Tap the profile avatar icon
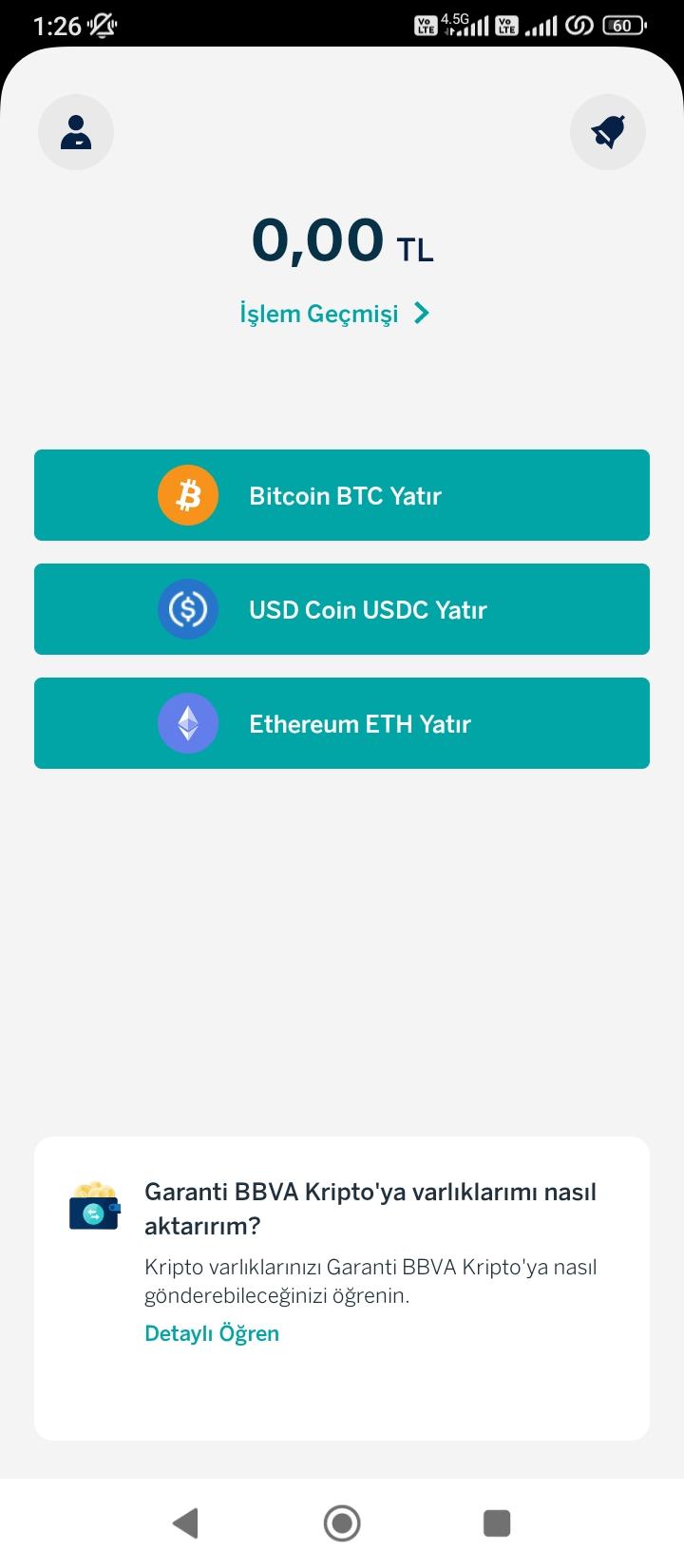The width and height of the screenshot is (684, 1568). click(76, 132)
